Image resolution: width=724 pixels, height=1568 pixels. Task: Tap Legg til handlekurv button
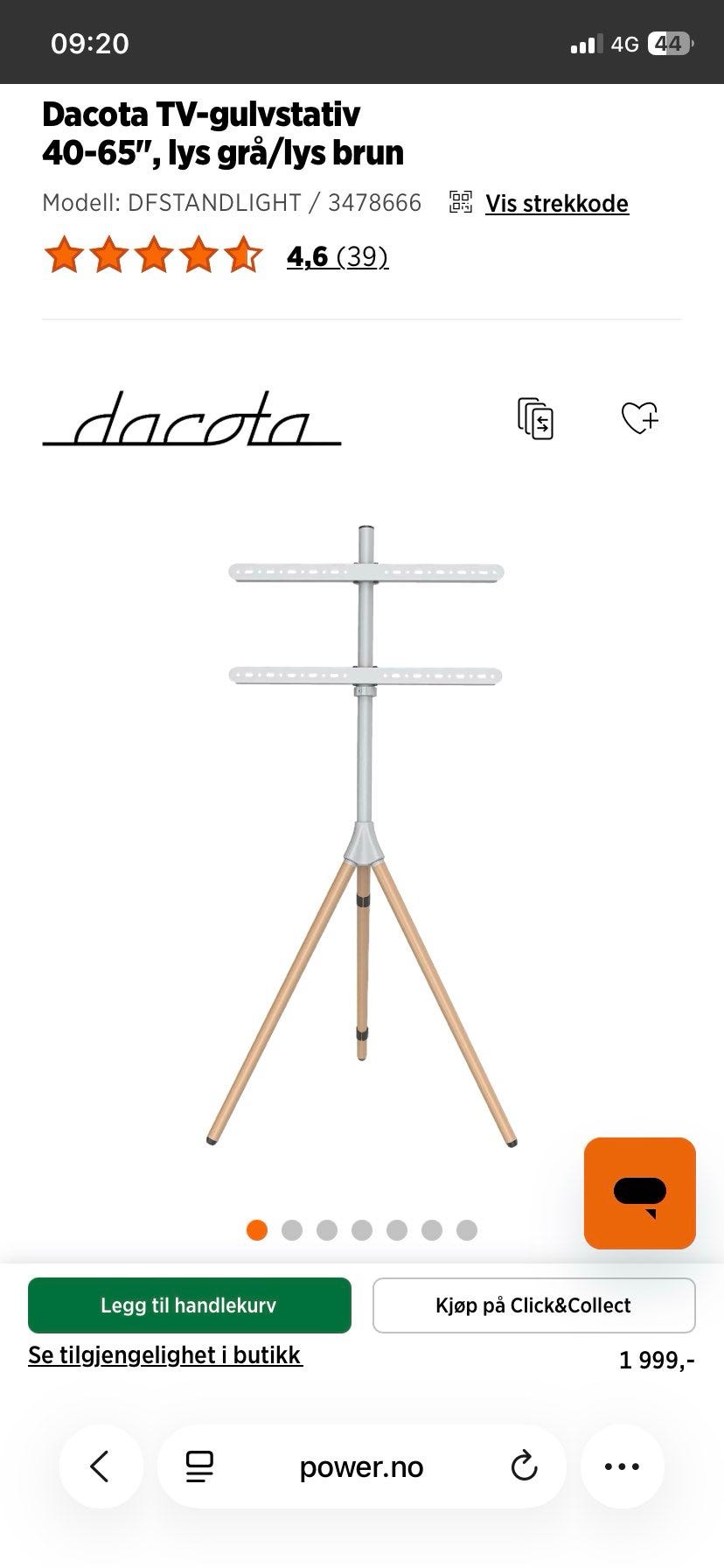tap(189, 1305)
